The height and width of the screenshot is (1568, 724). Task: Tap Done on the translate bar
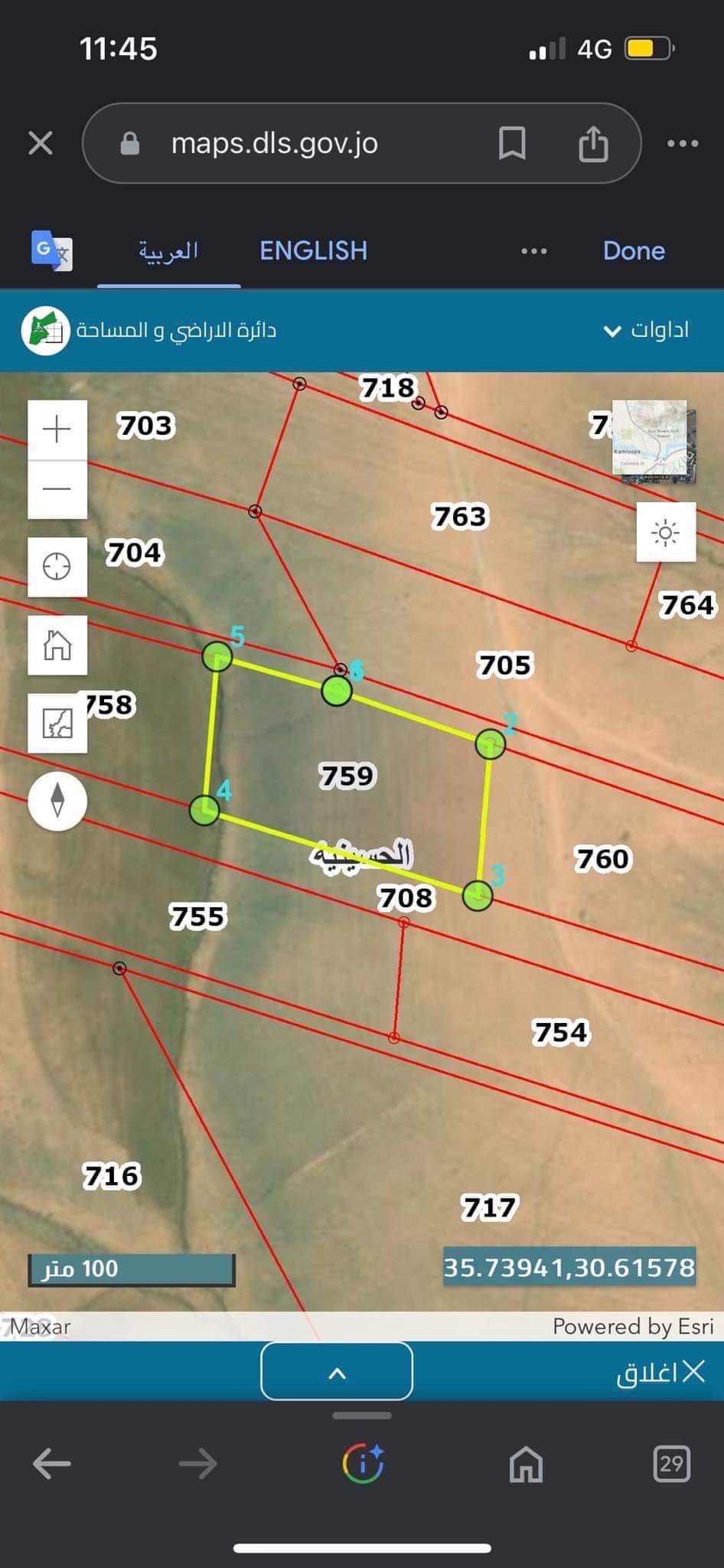[x=634, y=251]
